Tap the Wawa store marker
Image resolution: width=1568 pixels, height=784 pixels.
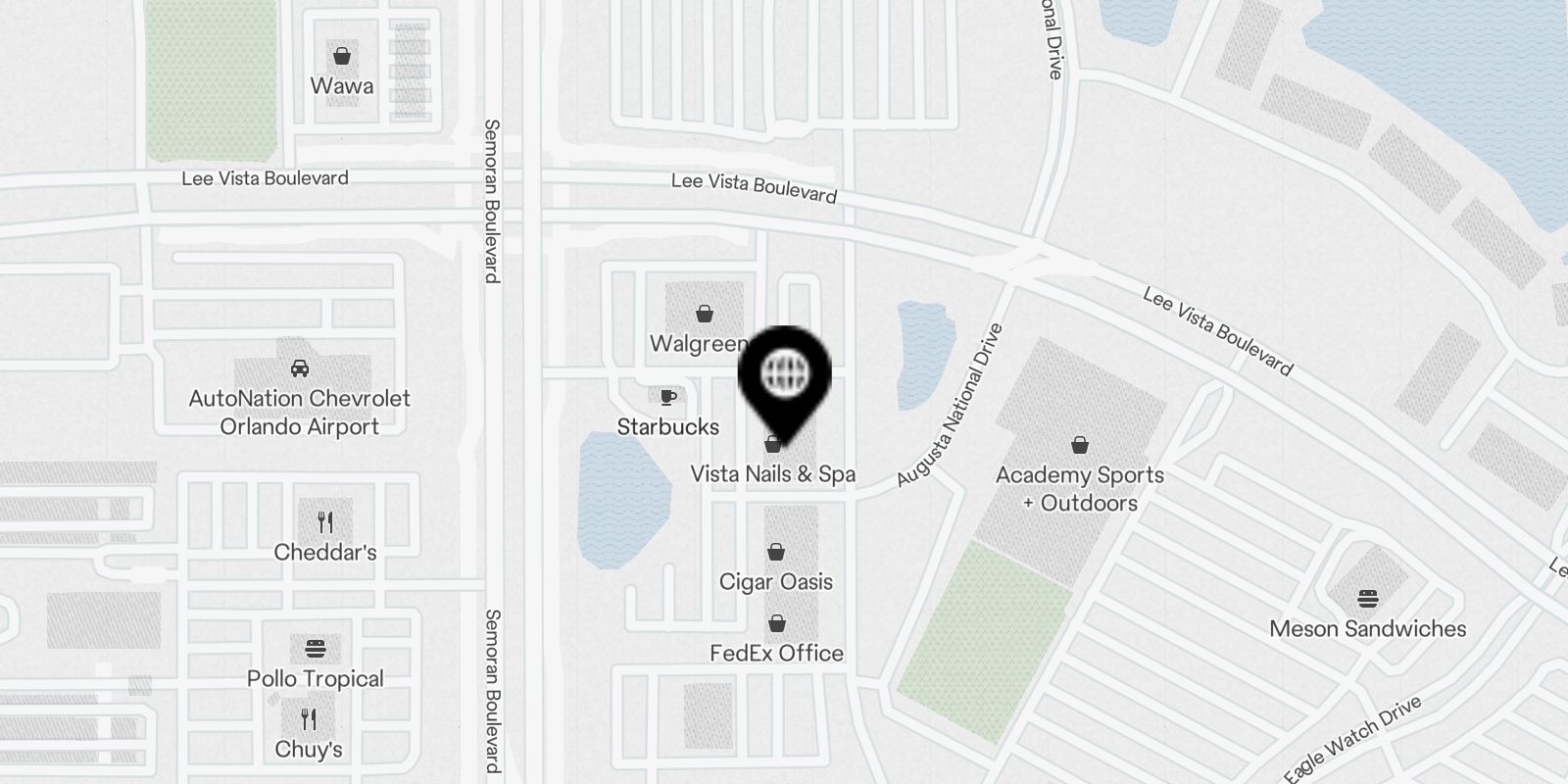point(342,57)
